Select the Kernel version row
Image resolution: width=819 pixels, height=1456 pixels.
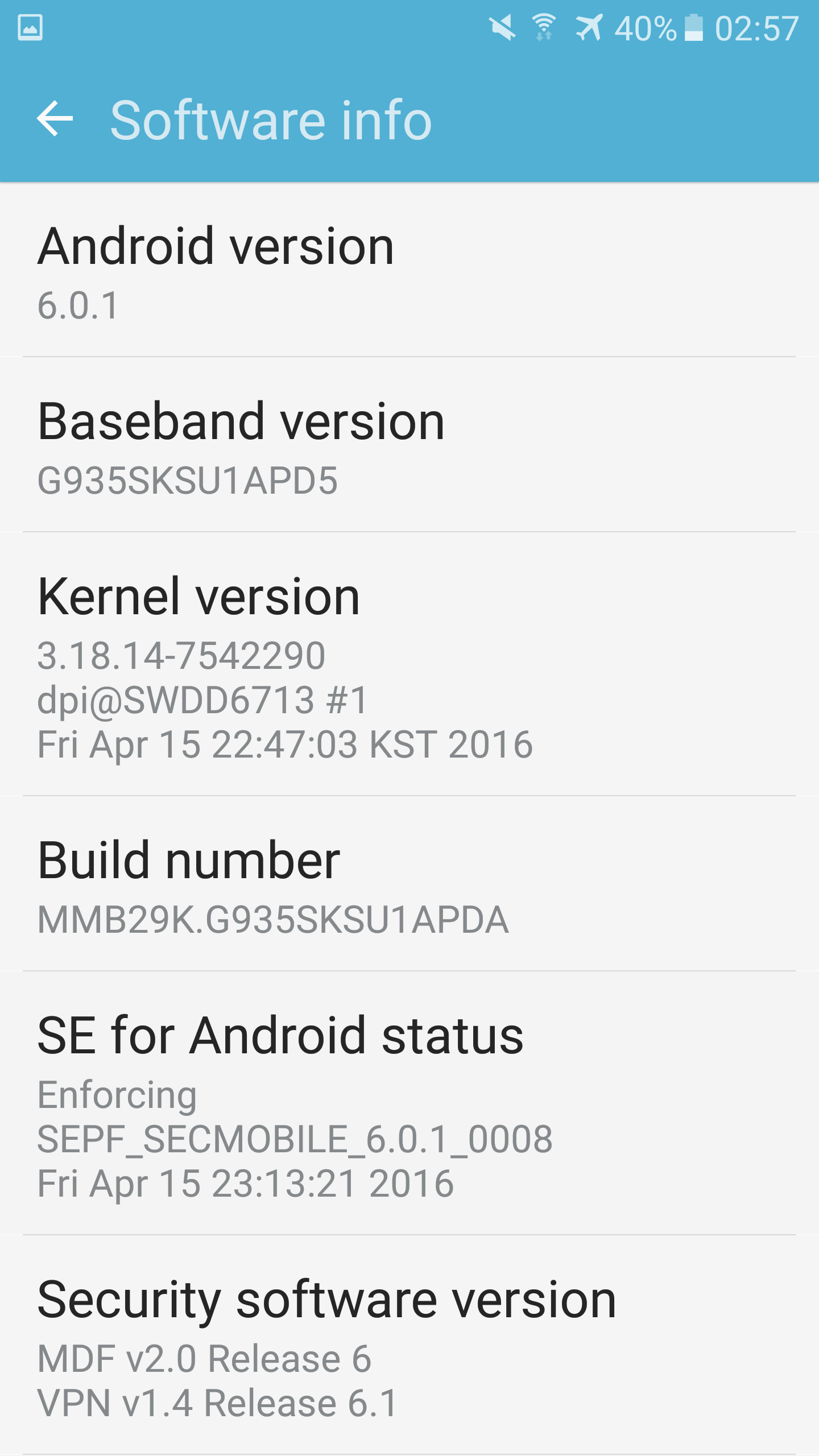point(409,665)
